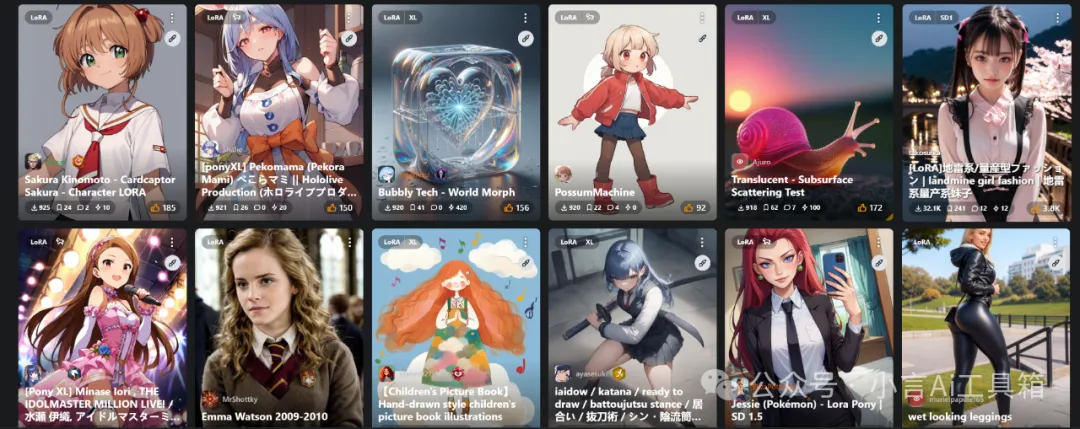The image size is (1080, 429).
Task: Open the Jessie (Pokemon) Lora Pony card
Action: click(808, 320)
